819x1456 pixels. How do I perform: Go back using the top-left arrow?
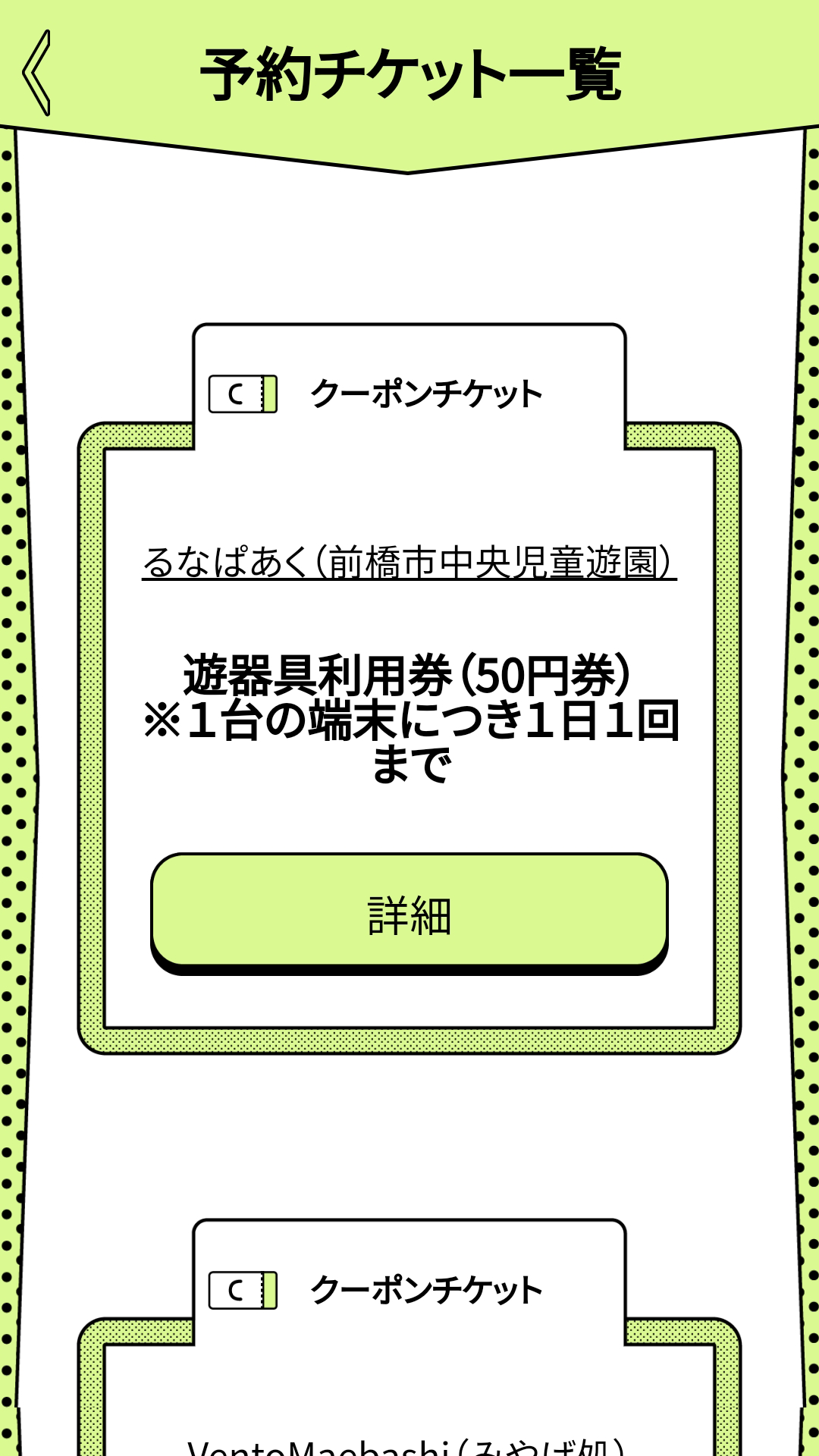coord(36,73)
